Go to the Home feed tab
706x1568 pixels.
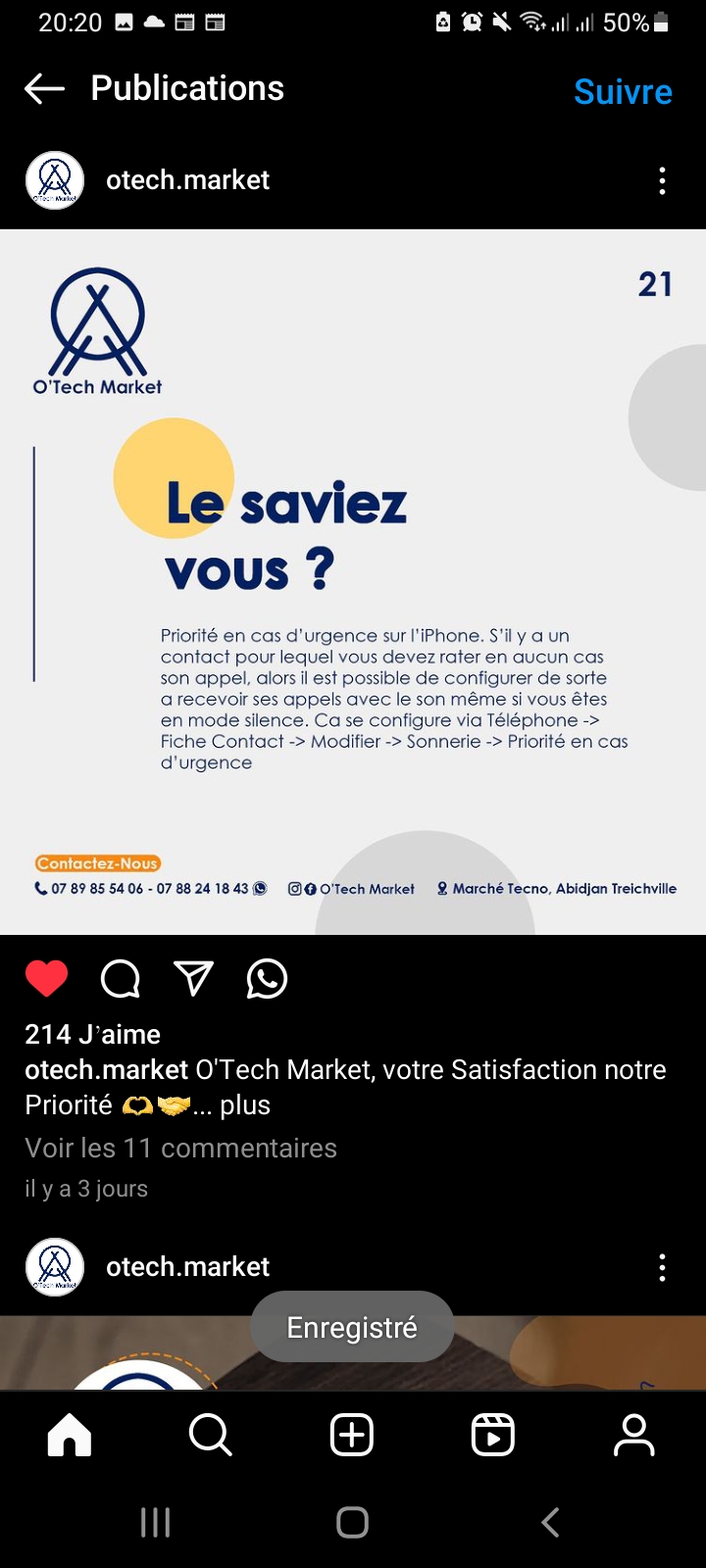(70, 1436)
